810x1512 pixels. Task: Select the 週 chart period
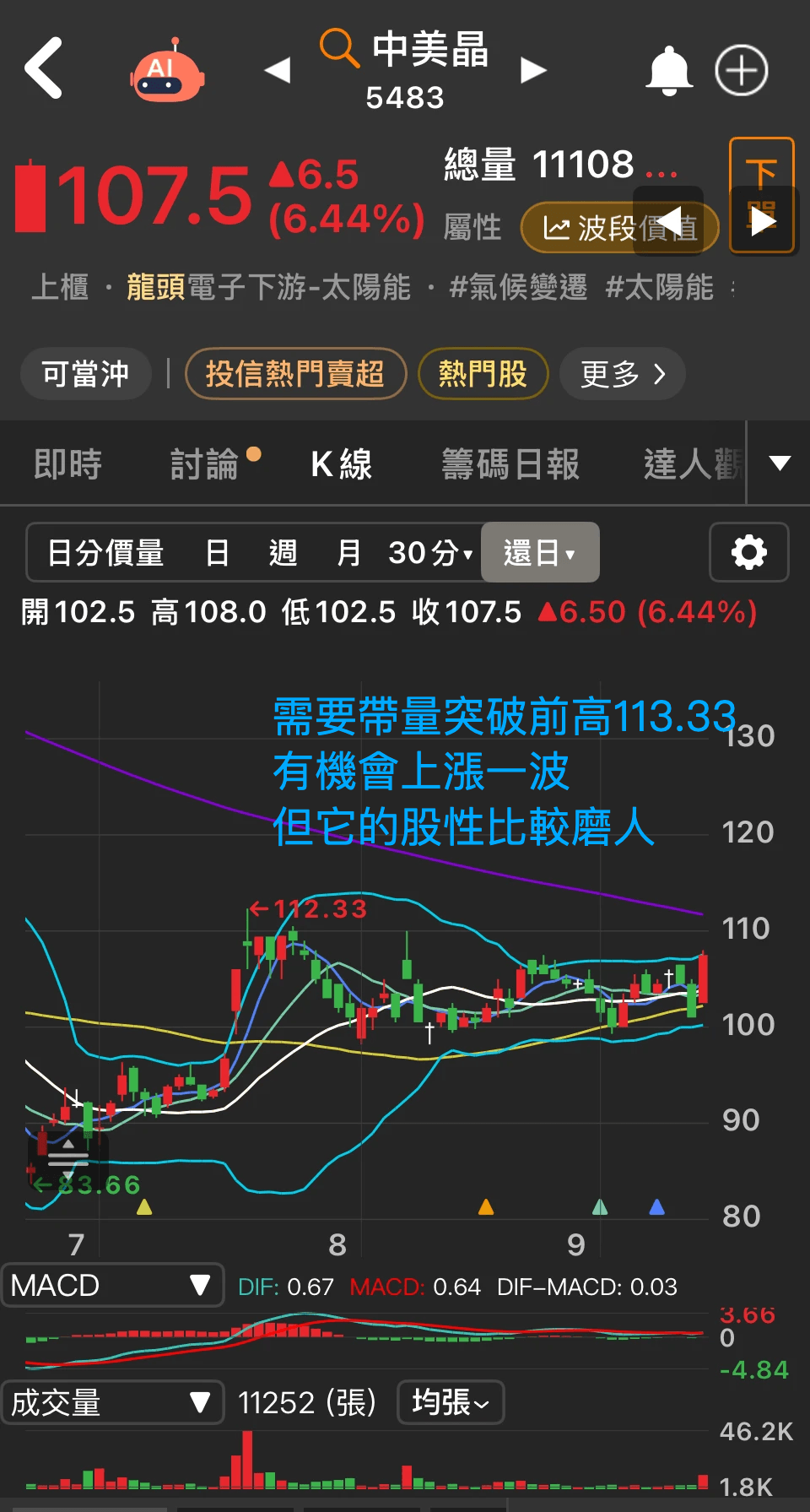coord(283,553)
